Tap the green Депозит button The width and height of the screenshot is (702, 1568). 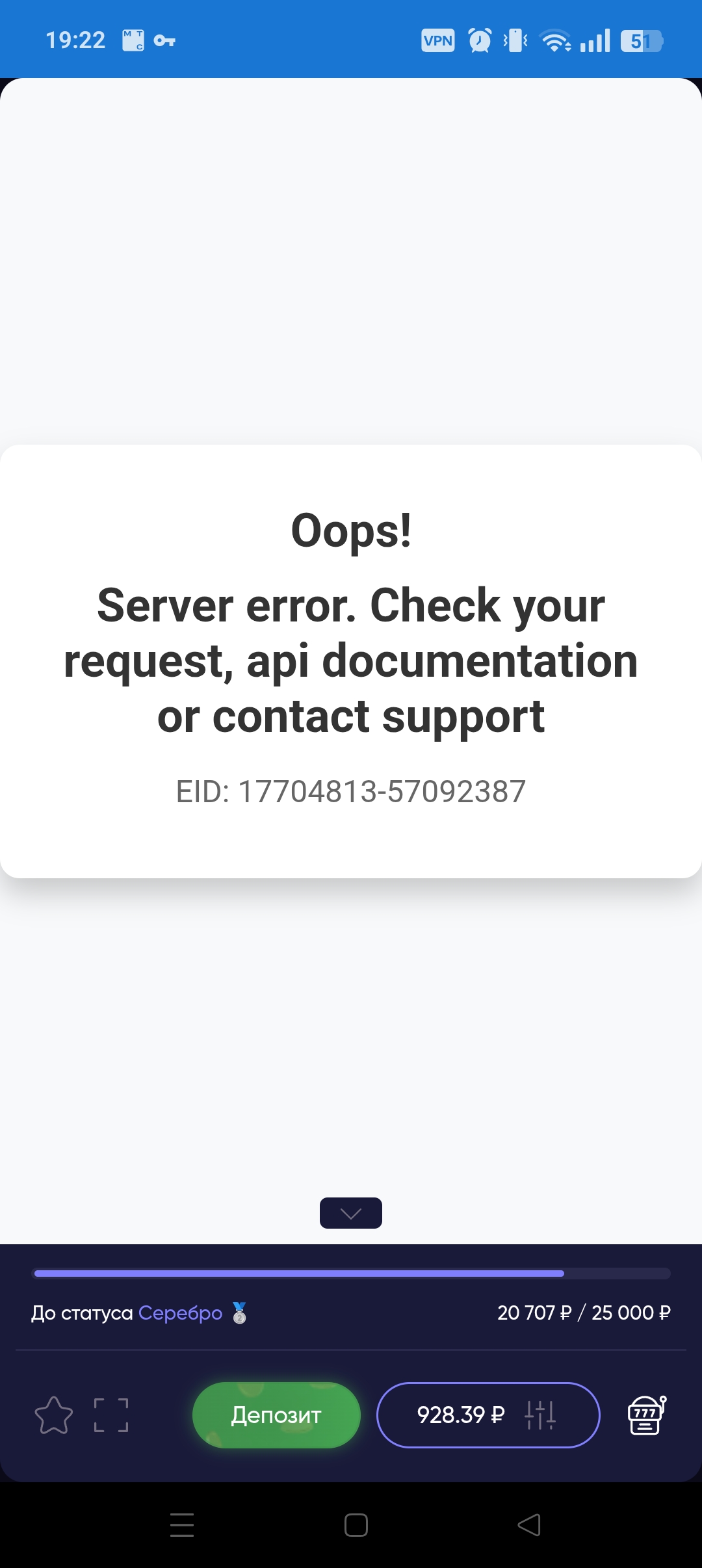pos(276,1415)
